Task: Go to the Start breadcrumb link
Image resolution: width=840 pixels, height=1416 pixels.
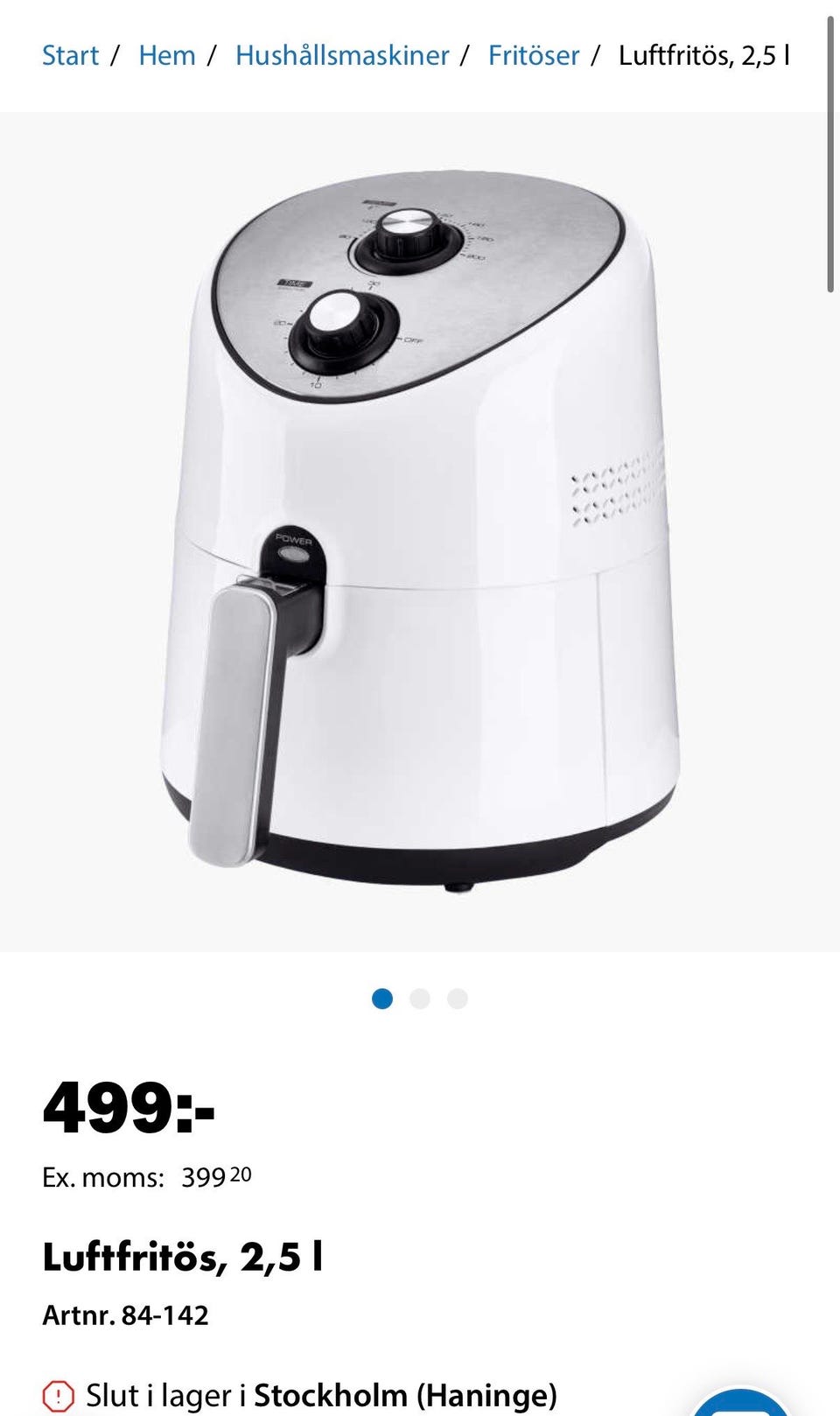Action: [70, 55]
